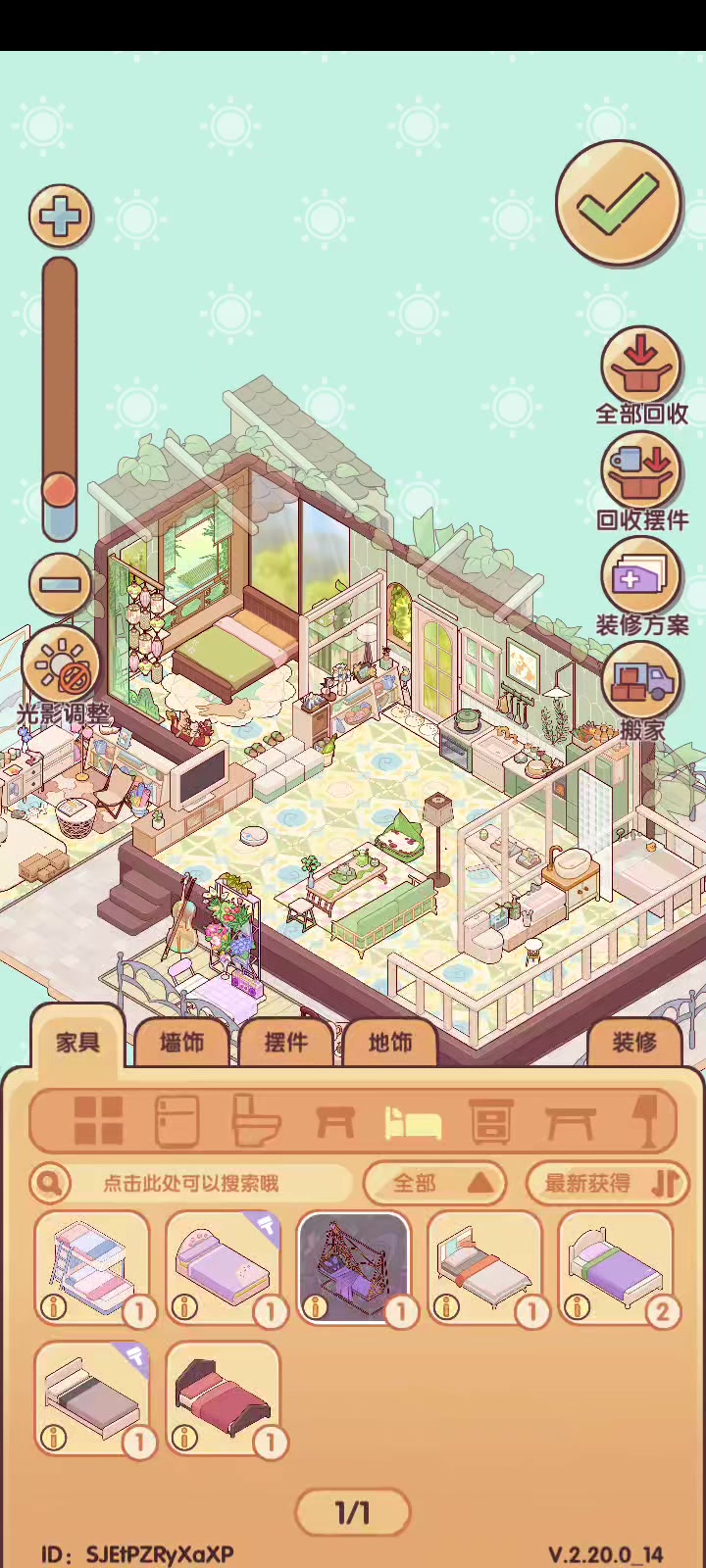Screen dimensions: 706x1568
Task: Switch to the 地饰 tab
Action: 390,1042
